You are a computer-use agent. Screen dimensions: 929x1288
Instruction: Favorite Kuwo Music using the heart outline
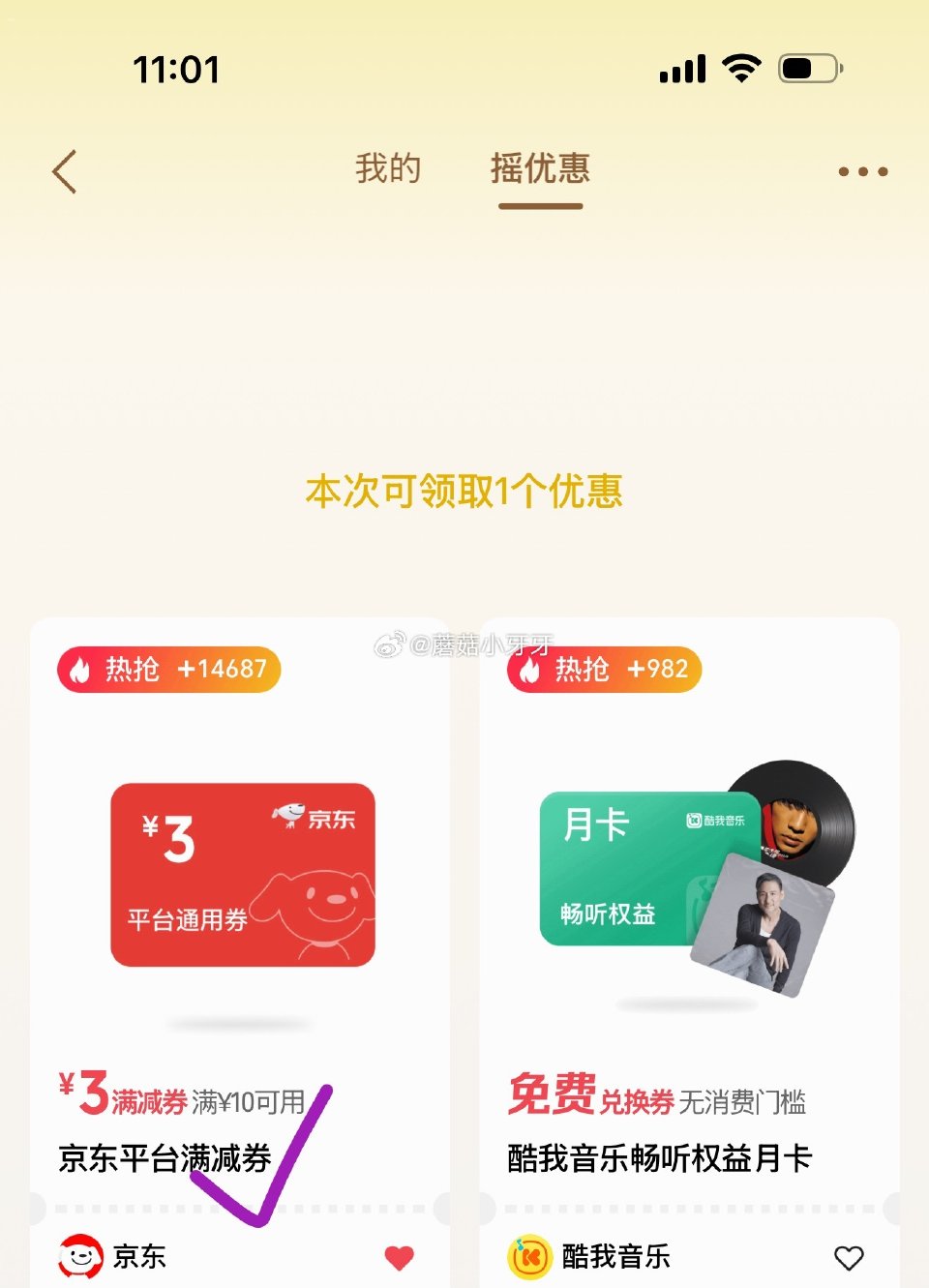click(849, 1256)
